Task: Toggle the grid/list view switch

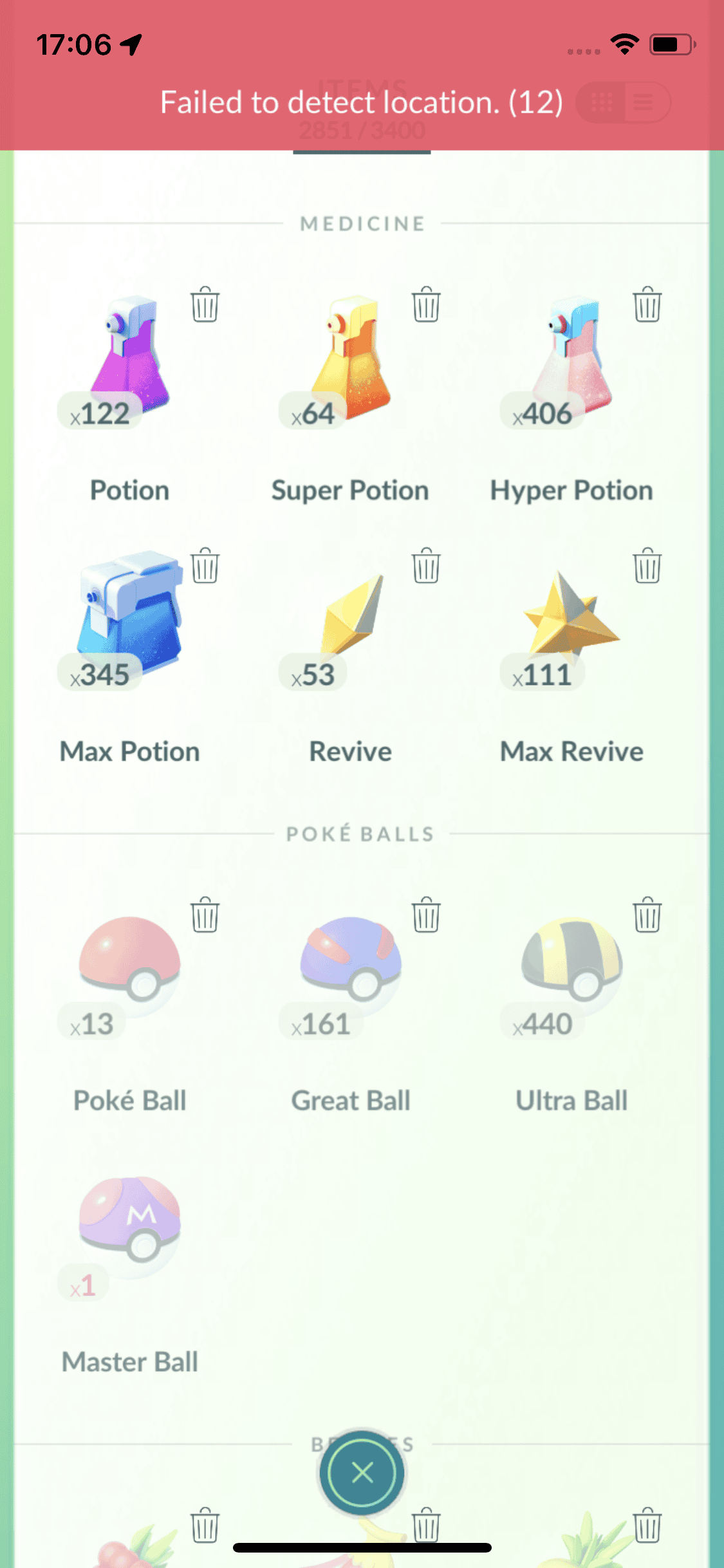Action: (623, 102)
